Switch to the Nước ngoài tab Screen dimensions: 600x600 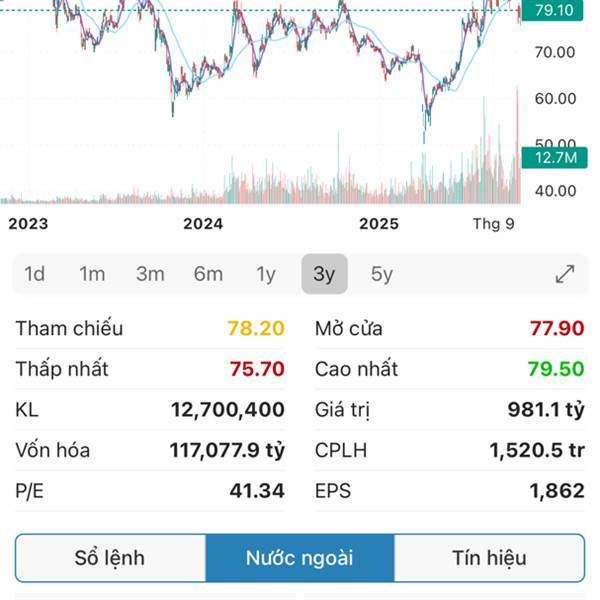point(300,558)
